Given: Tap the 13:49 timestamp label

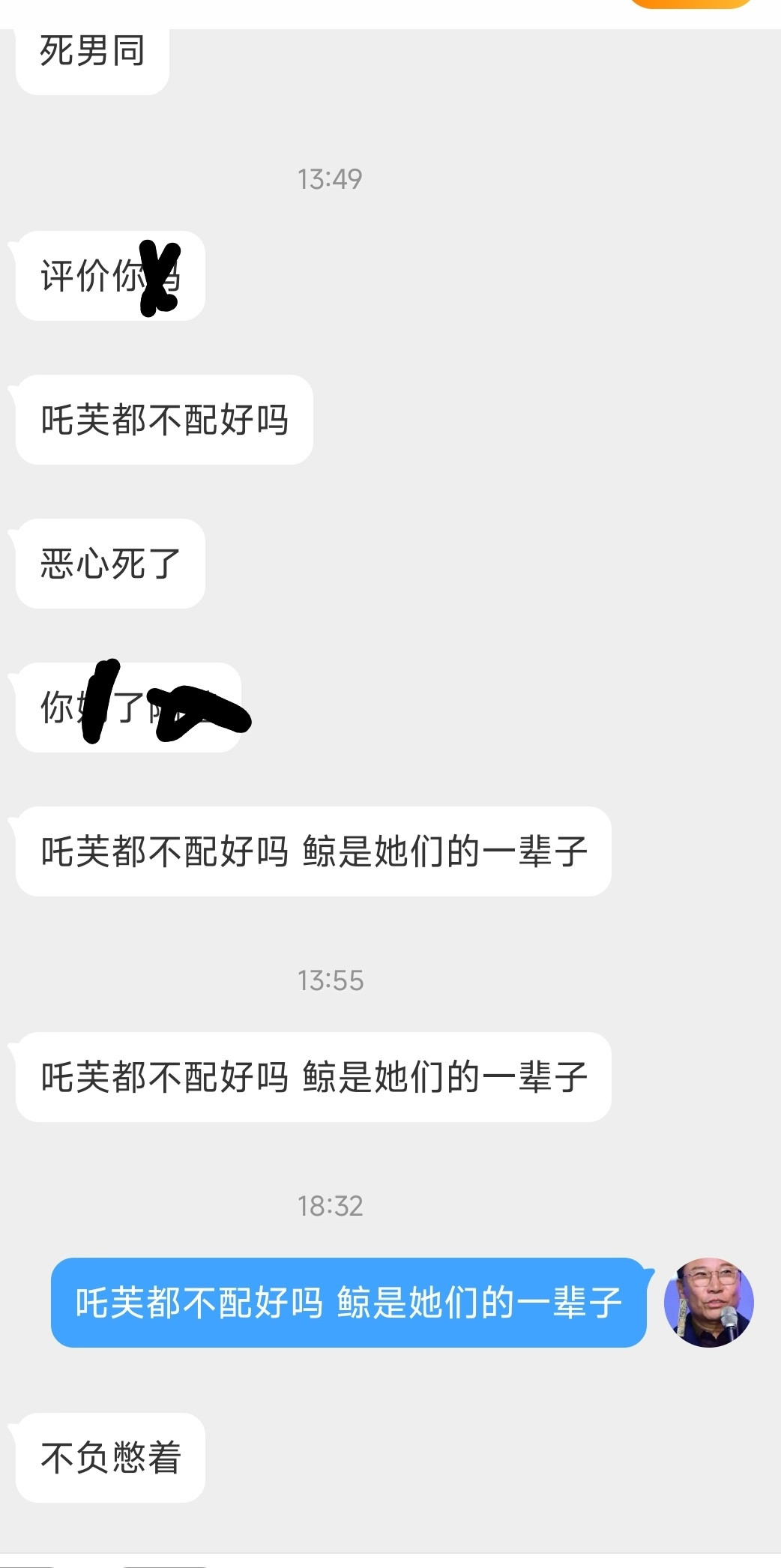Looking at the screenshot, I should pos(329,178).
